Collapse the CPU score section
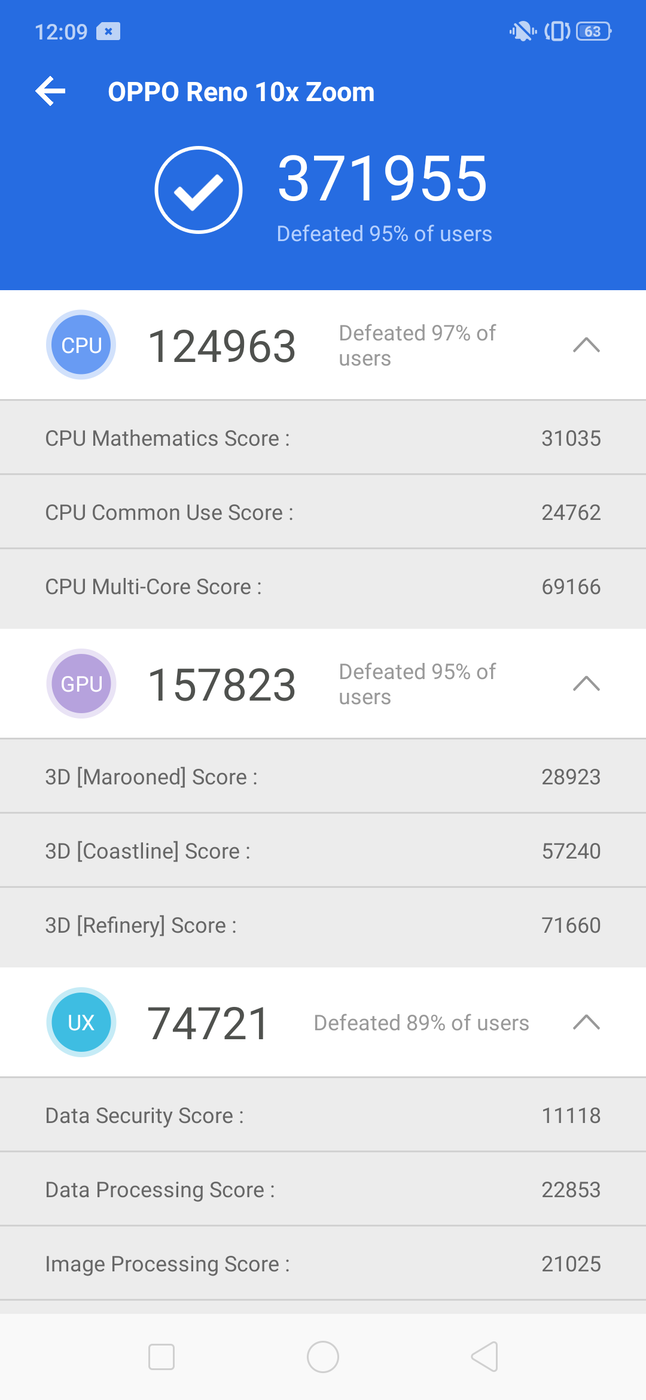646x1400 pixels. 586,345
